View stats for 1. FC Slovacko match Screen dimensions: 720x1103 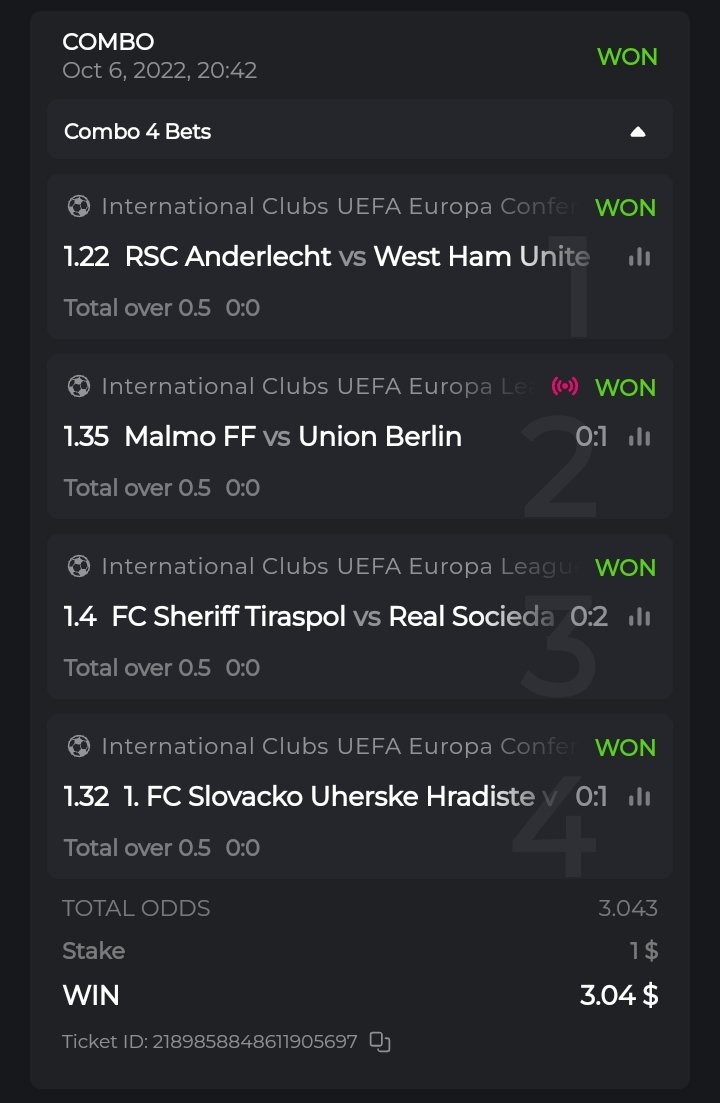(639, 797)
